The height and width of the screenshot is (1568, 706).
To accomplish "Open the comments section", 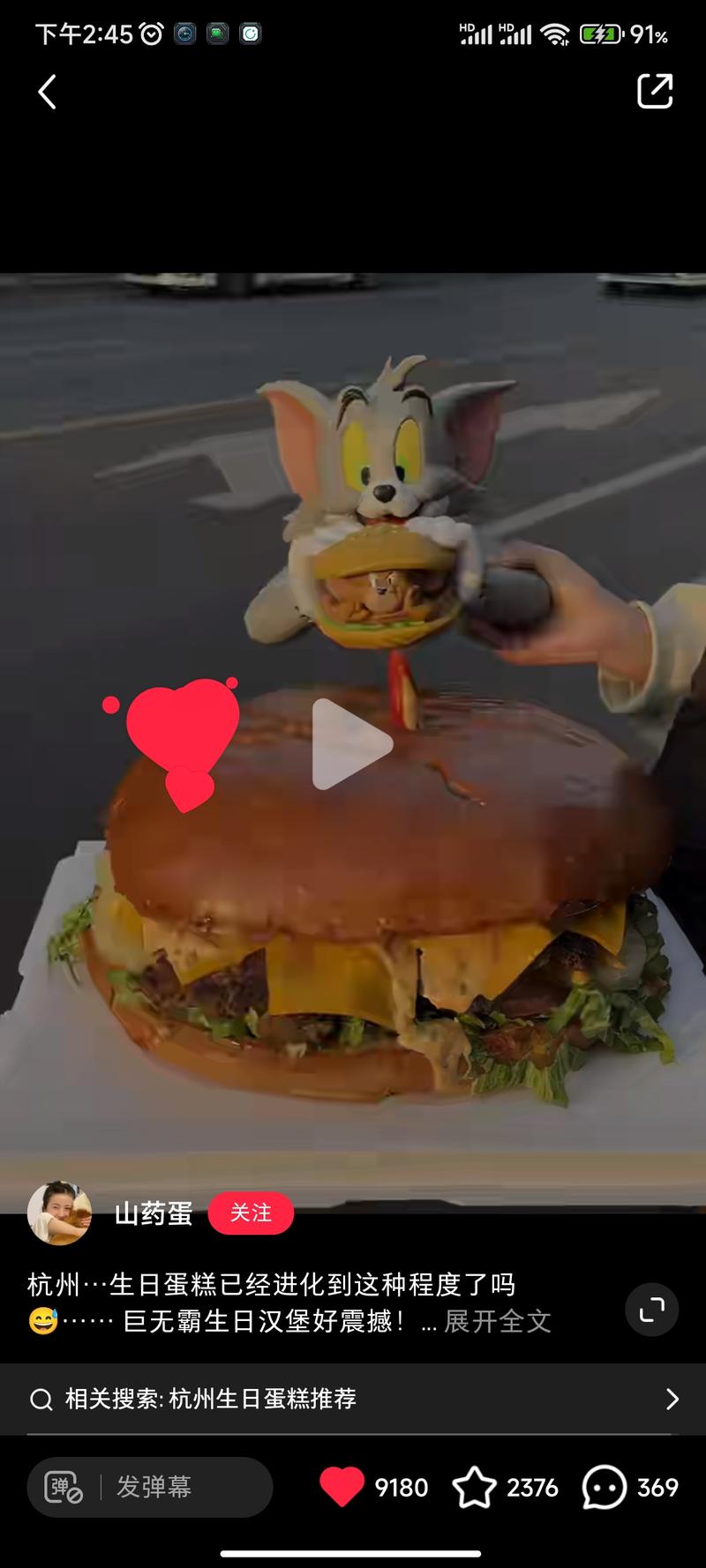I will (x=605, y=1488).
